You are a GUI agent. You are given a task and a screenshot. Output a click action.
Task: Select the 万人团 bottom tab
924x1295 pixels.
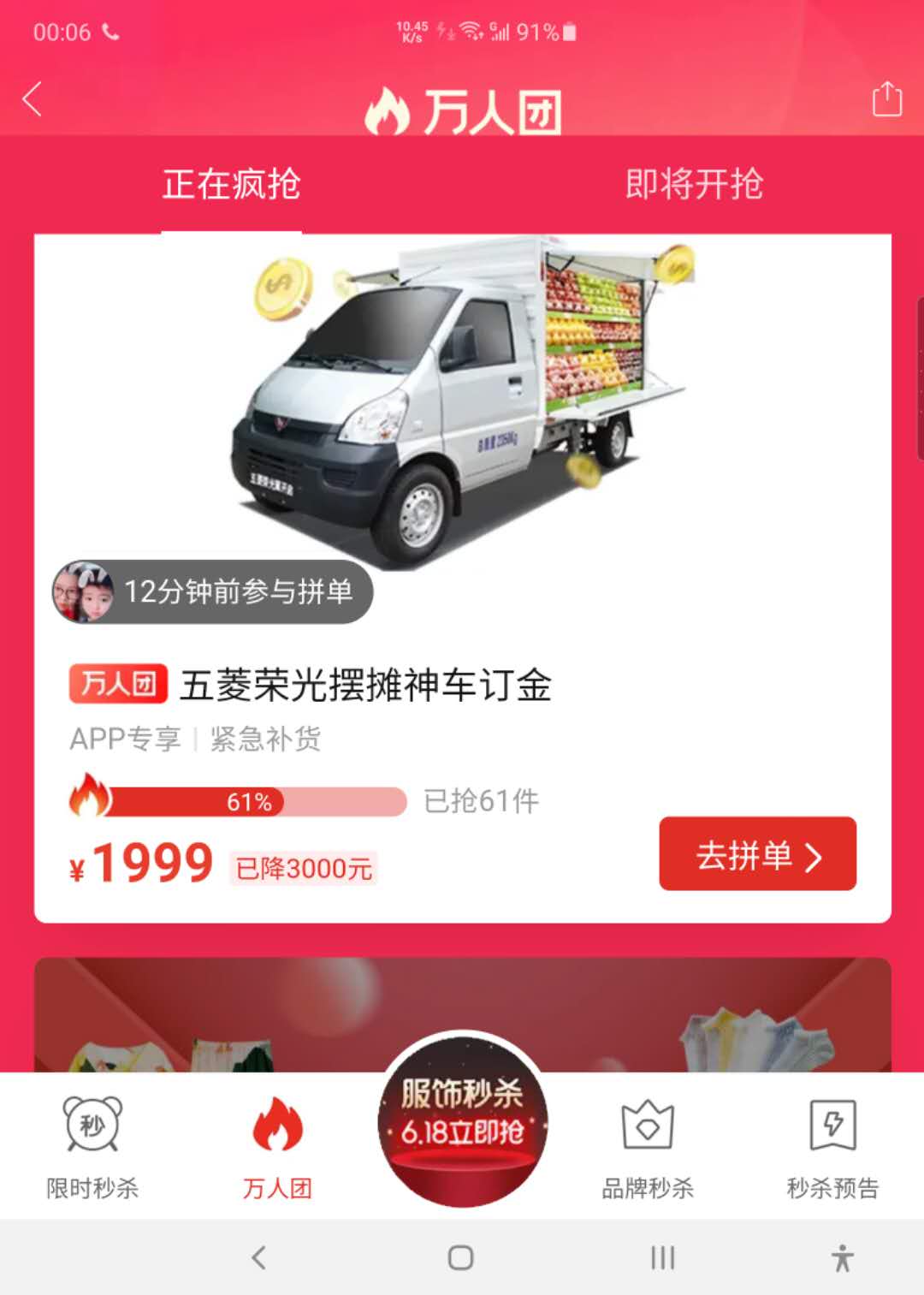pyautogui.click(x=277, y=1147)
